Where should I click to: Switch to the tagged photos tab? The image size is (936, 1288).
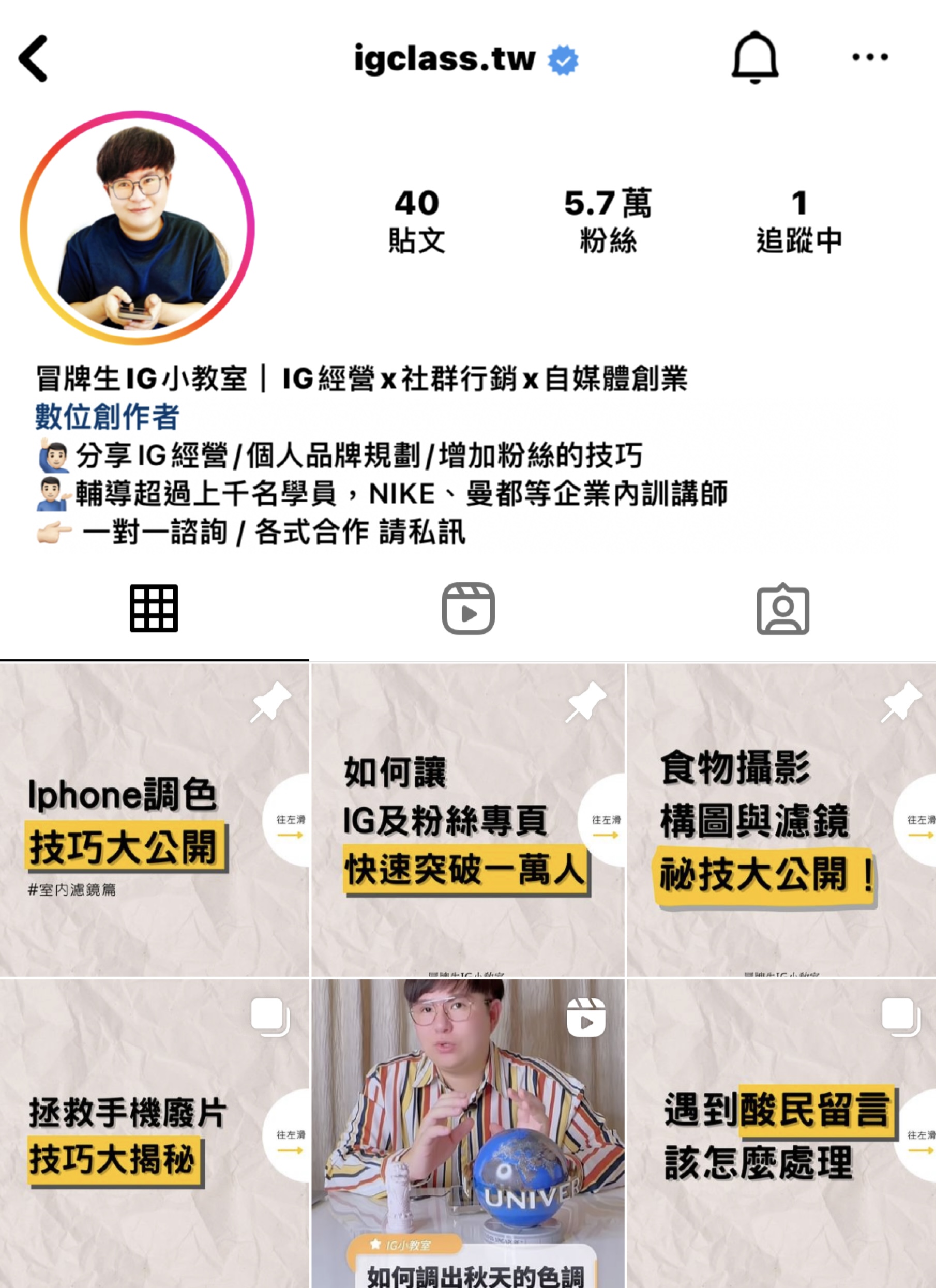tap(782, 608)
